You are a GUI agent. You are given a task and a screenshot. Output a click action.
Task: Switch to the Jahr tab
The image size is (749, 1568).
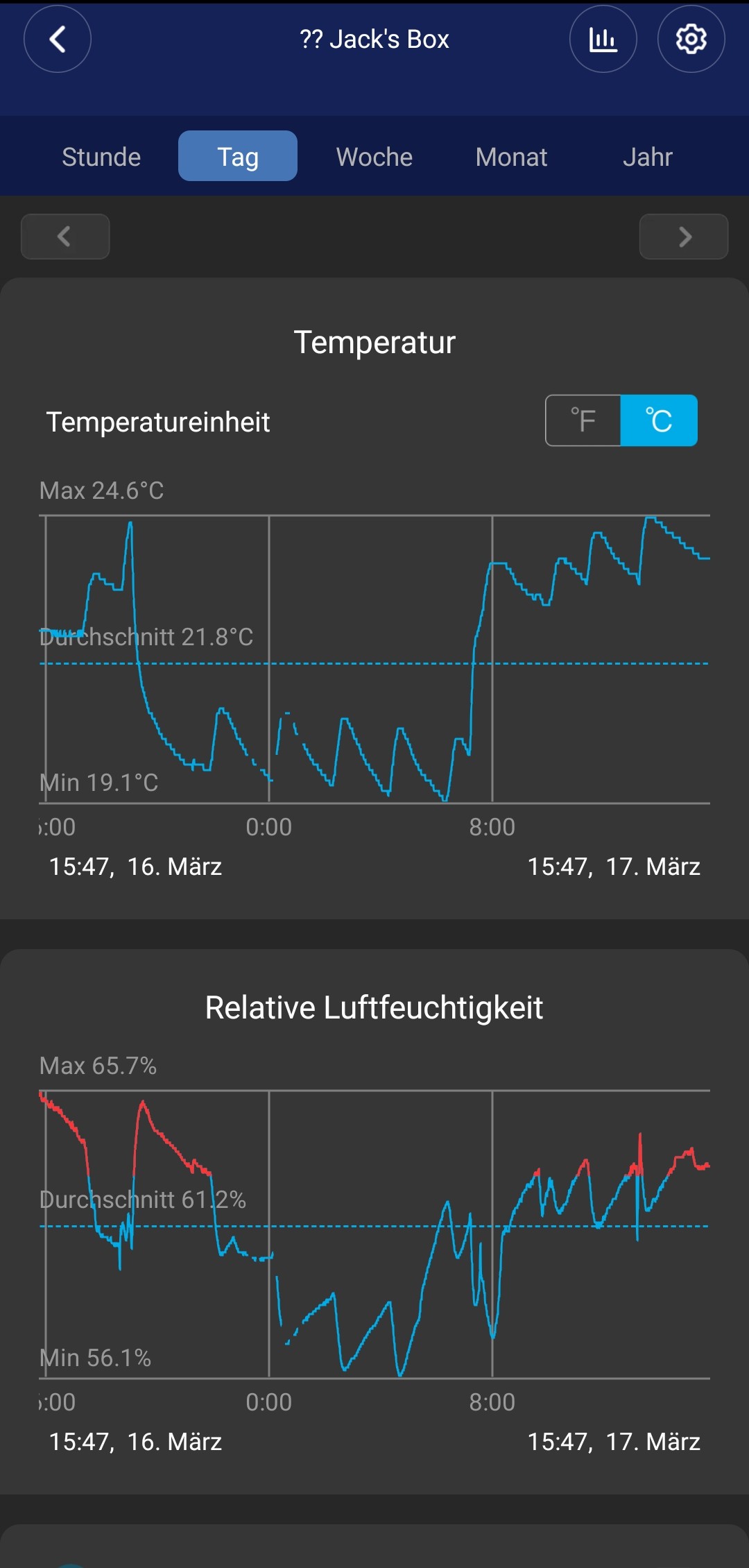point(648,157)
